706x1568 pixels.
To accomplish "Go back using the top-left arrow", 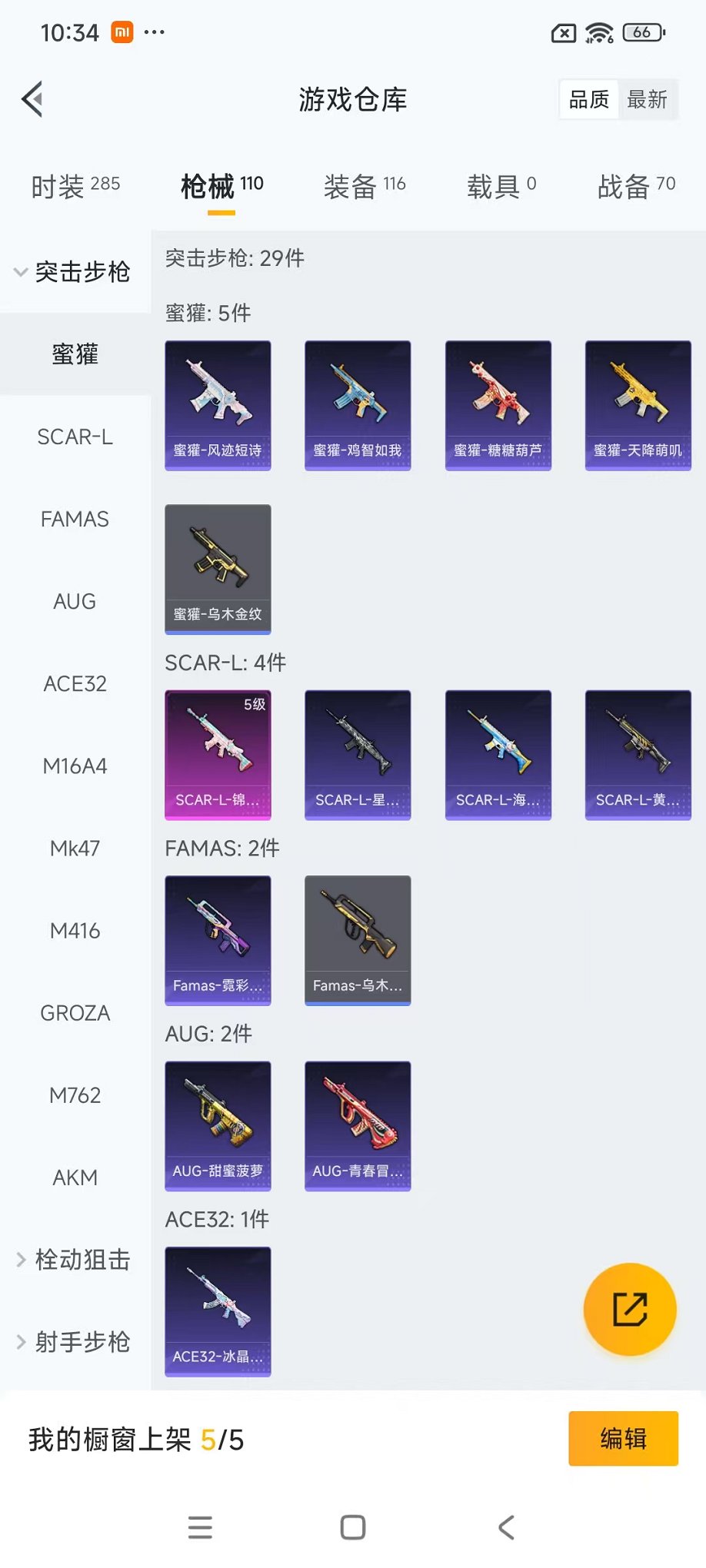I will click(32, 99).
